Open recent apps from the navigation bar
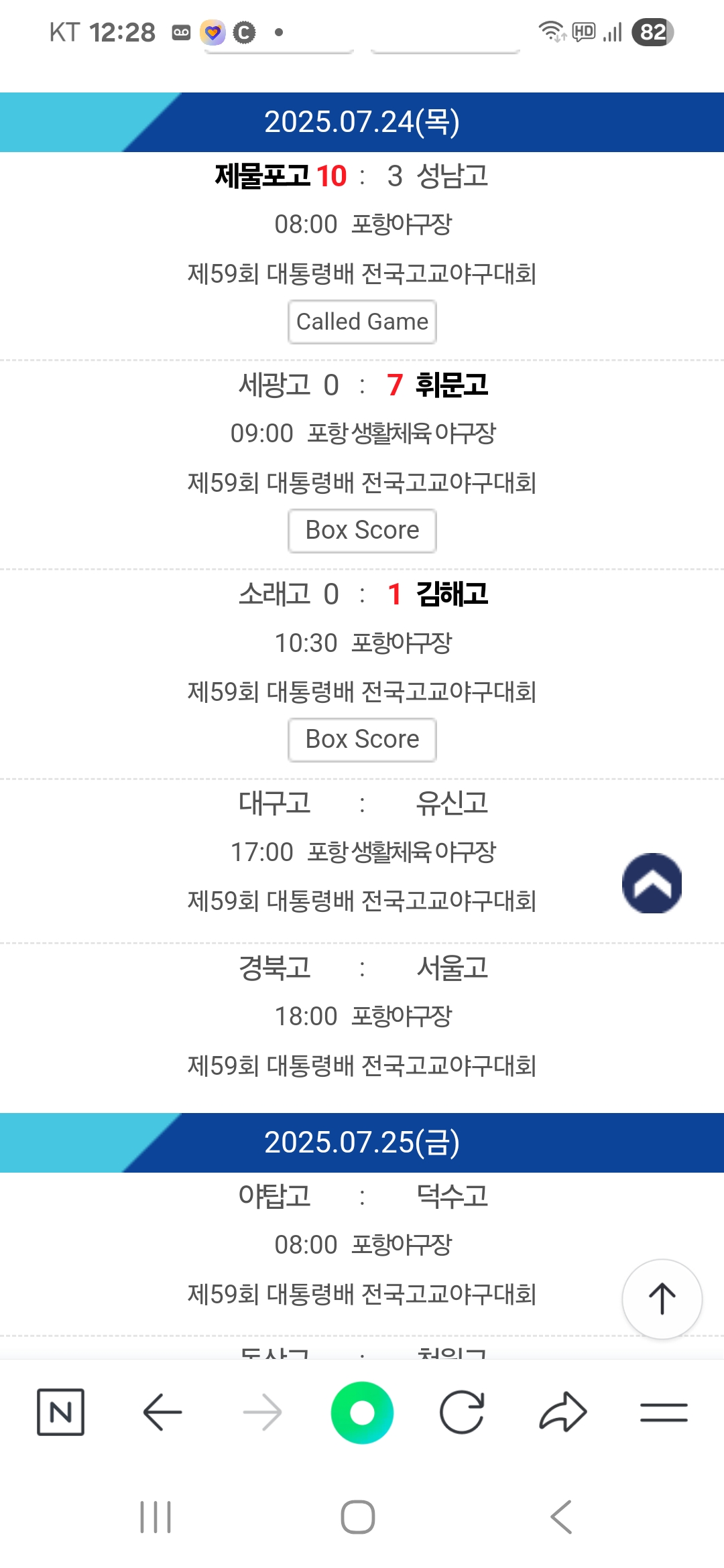This screenshot has width=724, height=1568. (x=156, y=1517)
